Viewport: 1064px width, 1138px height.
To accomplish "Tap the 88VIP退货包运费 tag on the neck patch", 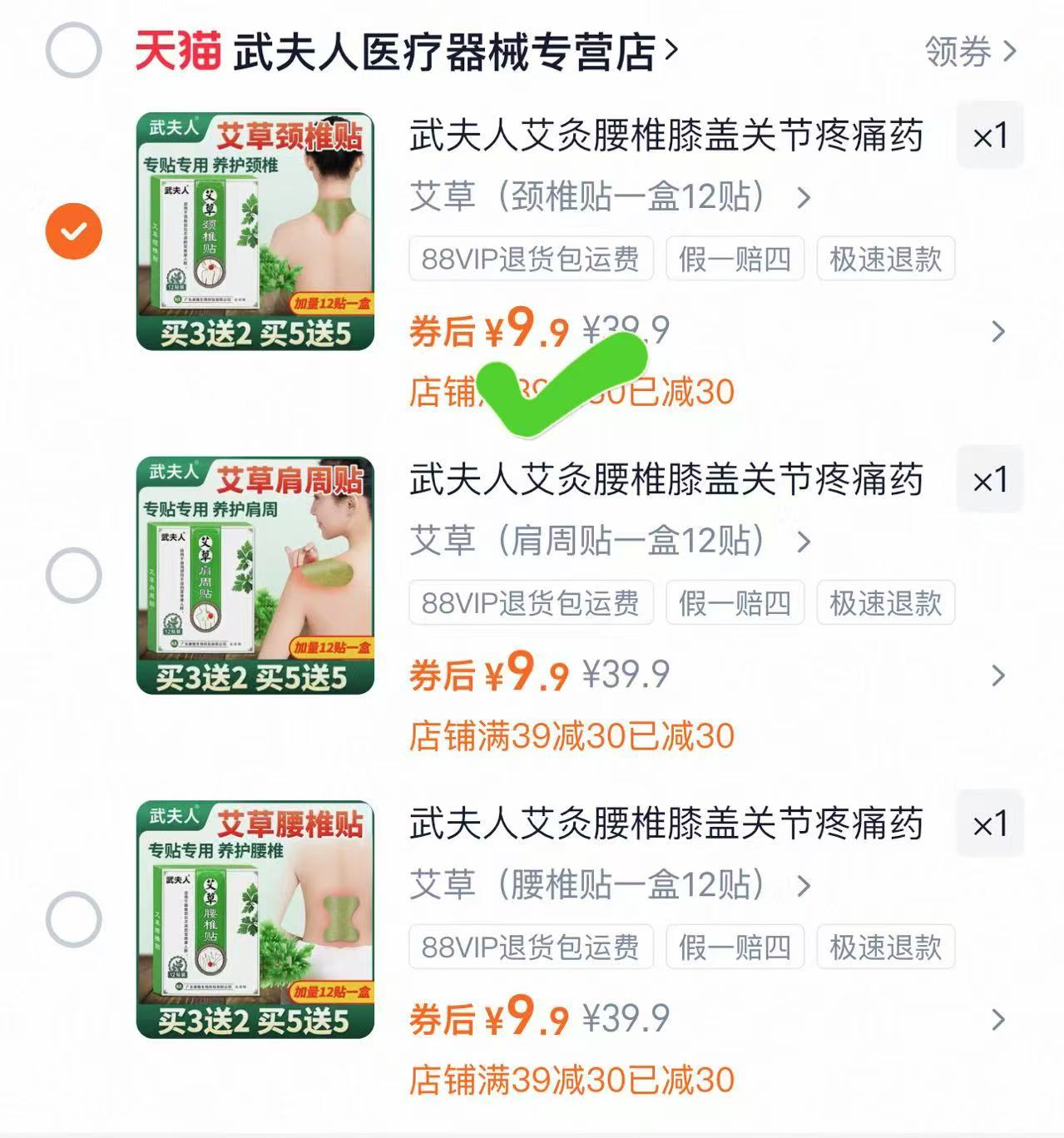I will 532,259.
